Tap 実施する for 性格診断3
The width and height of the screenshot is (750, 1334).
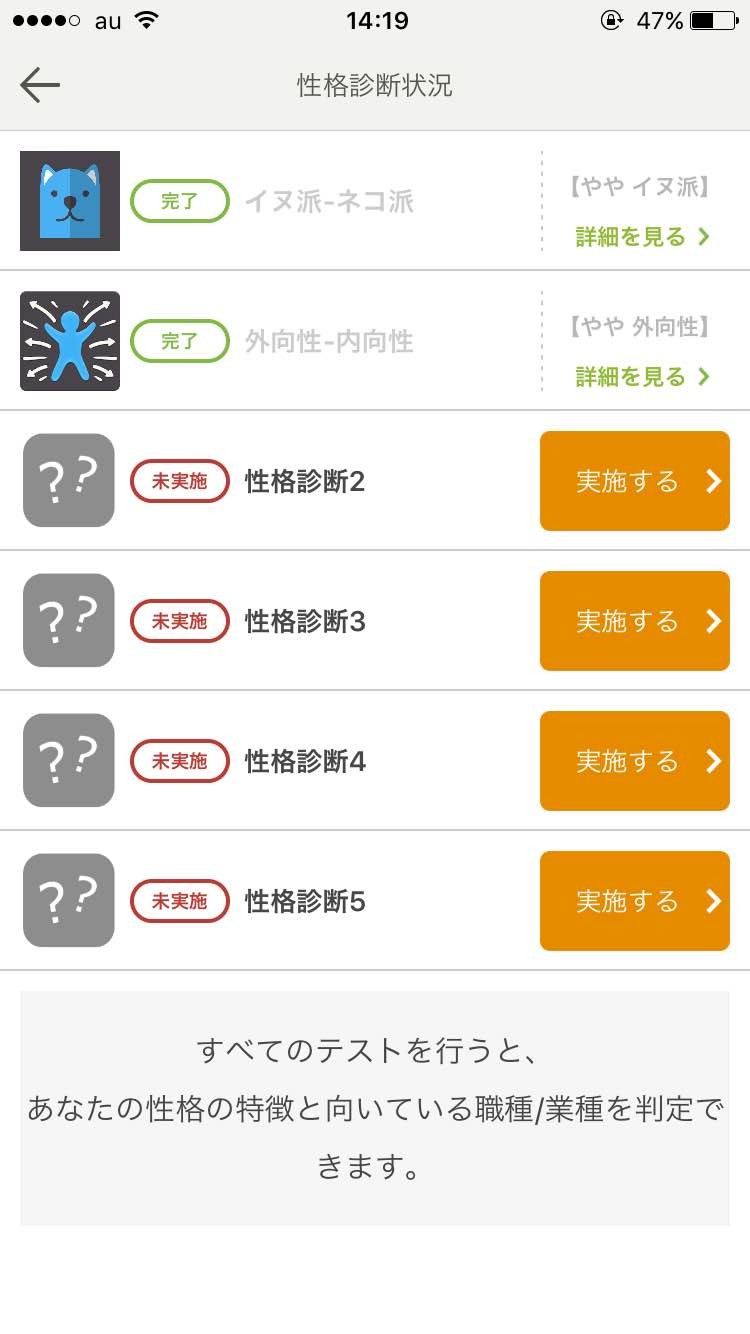pyautogui.click(x=634, y=621)
